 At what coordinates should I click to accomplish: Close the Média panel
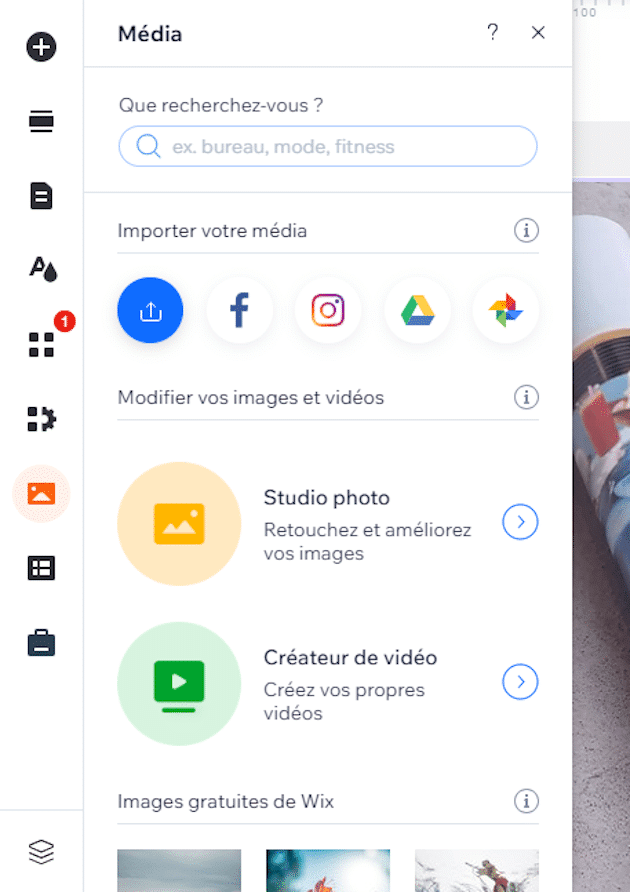tap(538, 33)
